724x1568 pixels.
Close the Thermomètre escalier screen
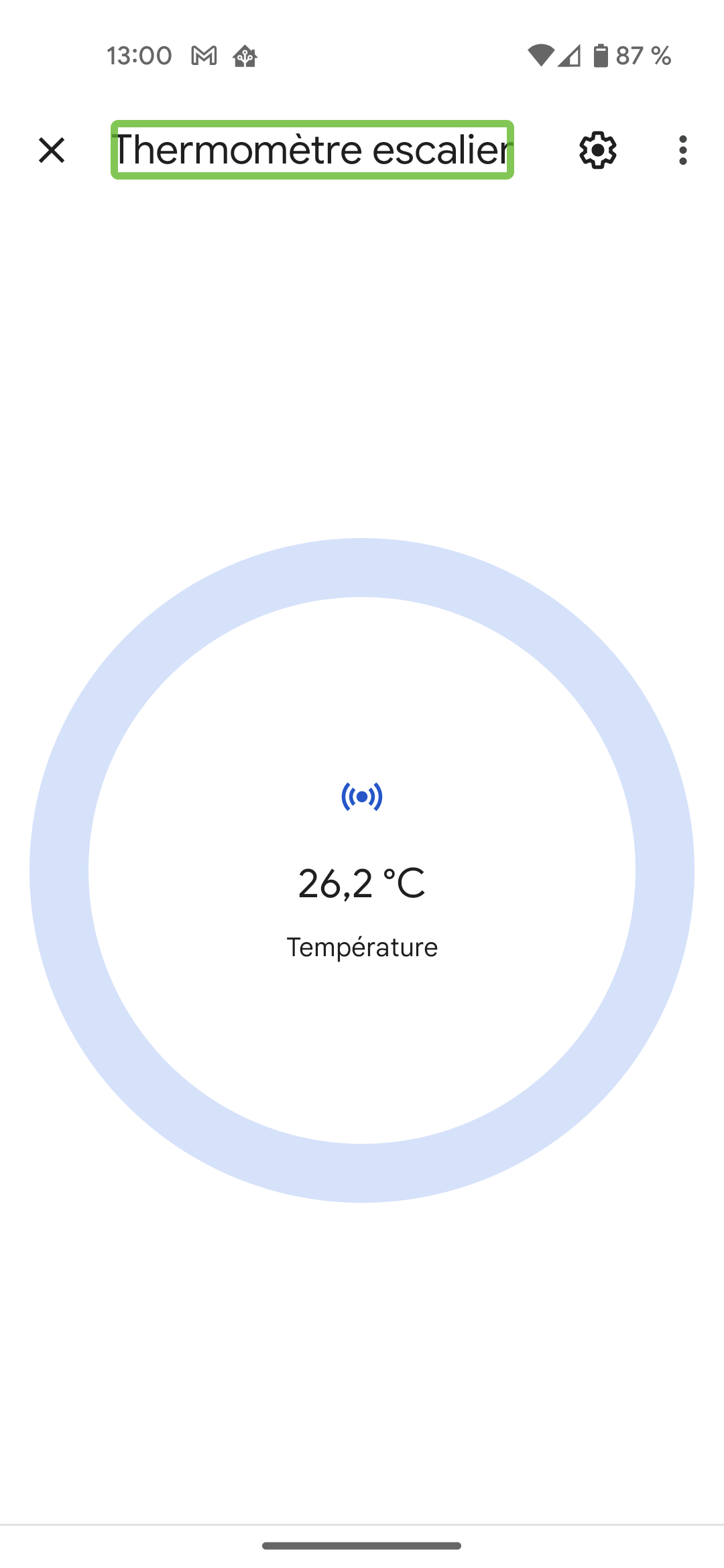point(52,150)
